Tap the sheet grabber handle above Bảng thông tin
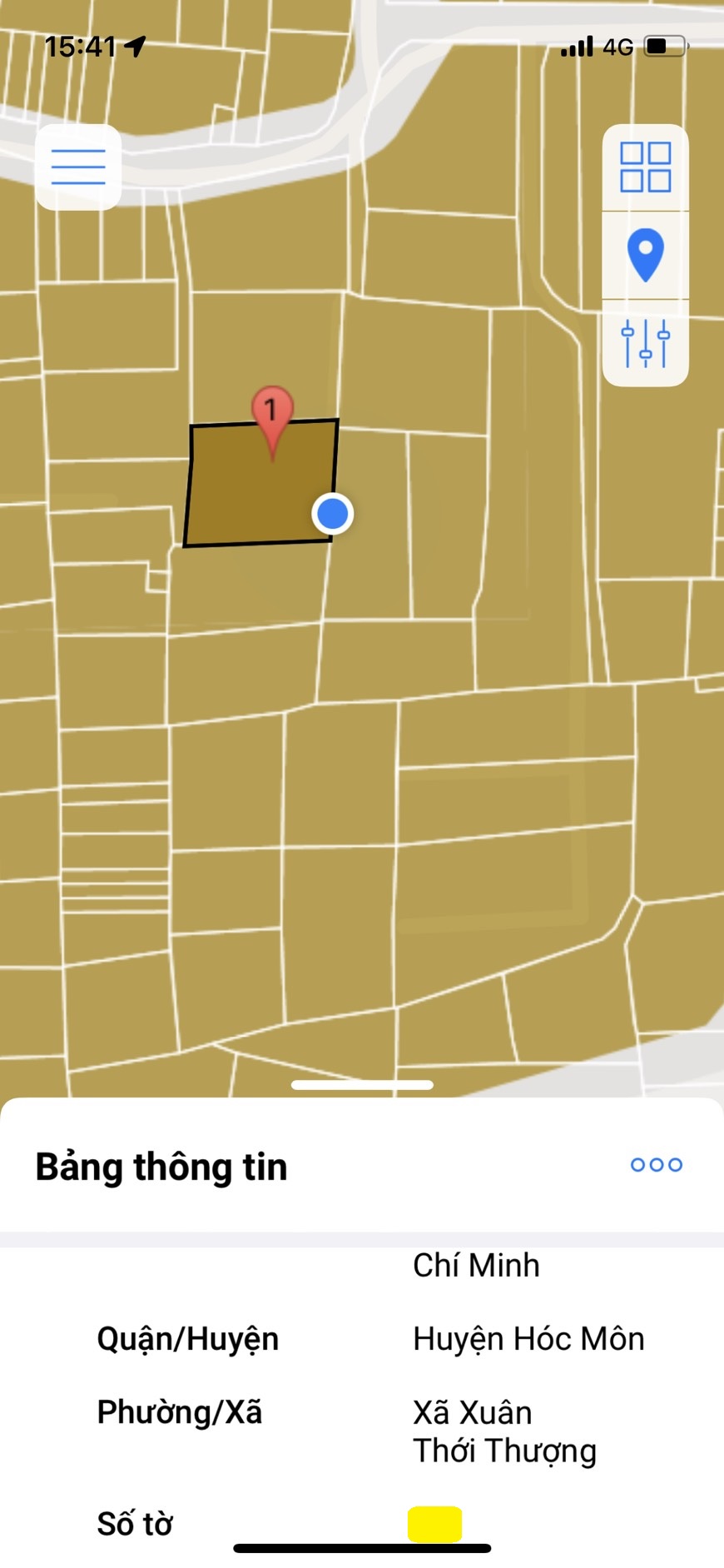The height and width of the screenshot is (1568, 724). 362,1085
